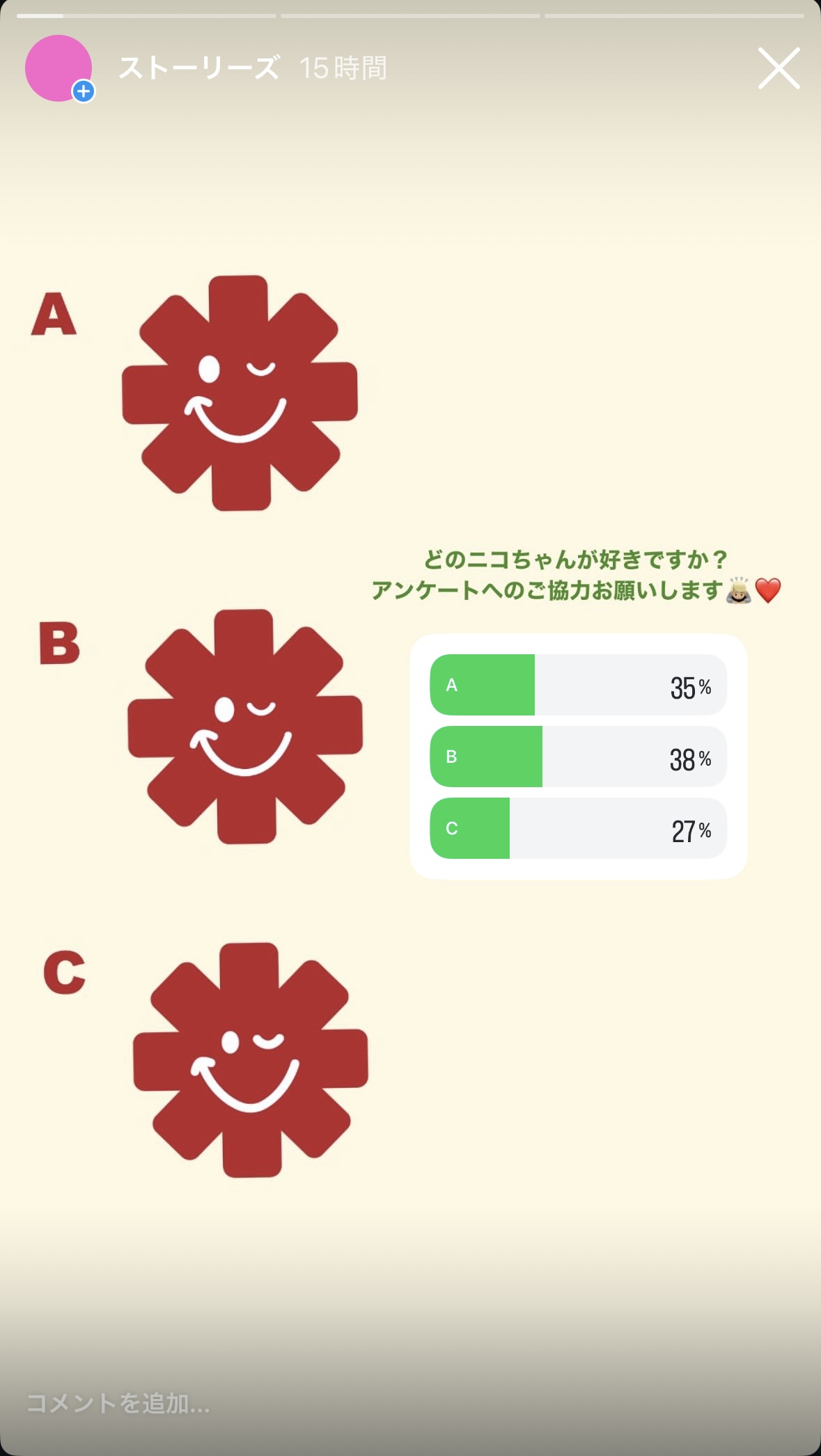The width and height of the screenshot is (821, 1456).
Task: Select poll option B
Action: [x=577, y=757]
